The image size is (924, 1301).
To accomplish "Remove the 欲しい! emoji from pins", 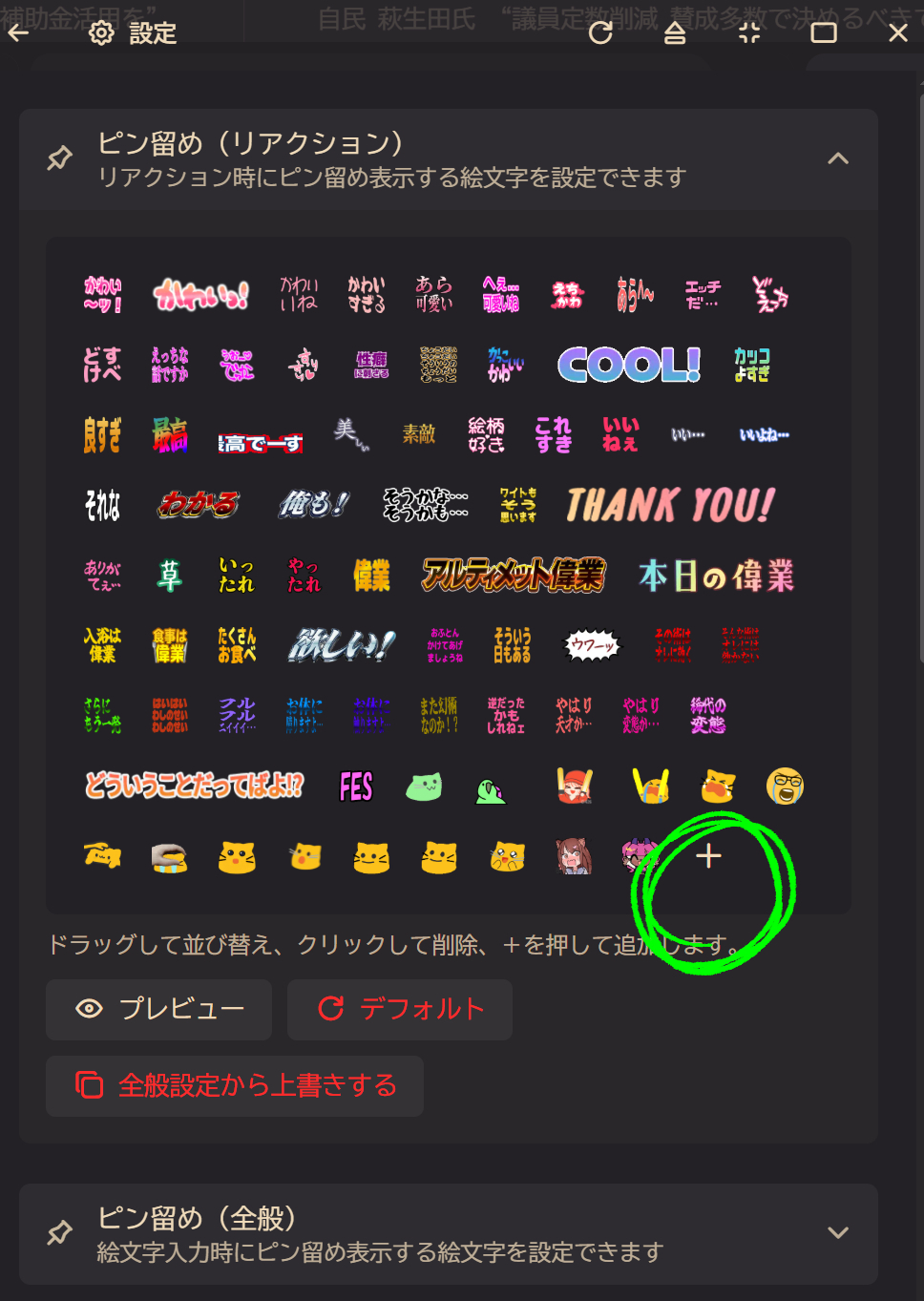I will point(342,645).
